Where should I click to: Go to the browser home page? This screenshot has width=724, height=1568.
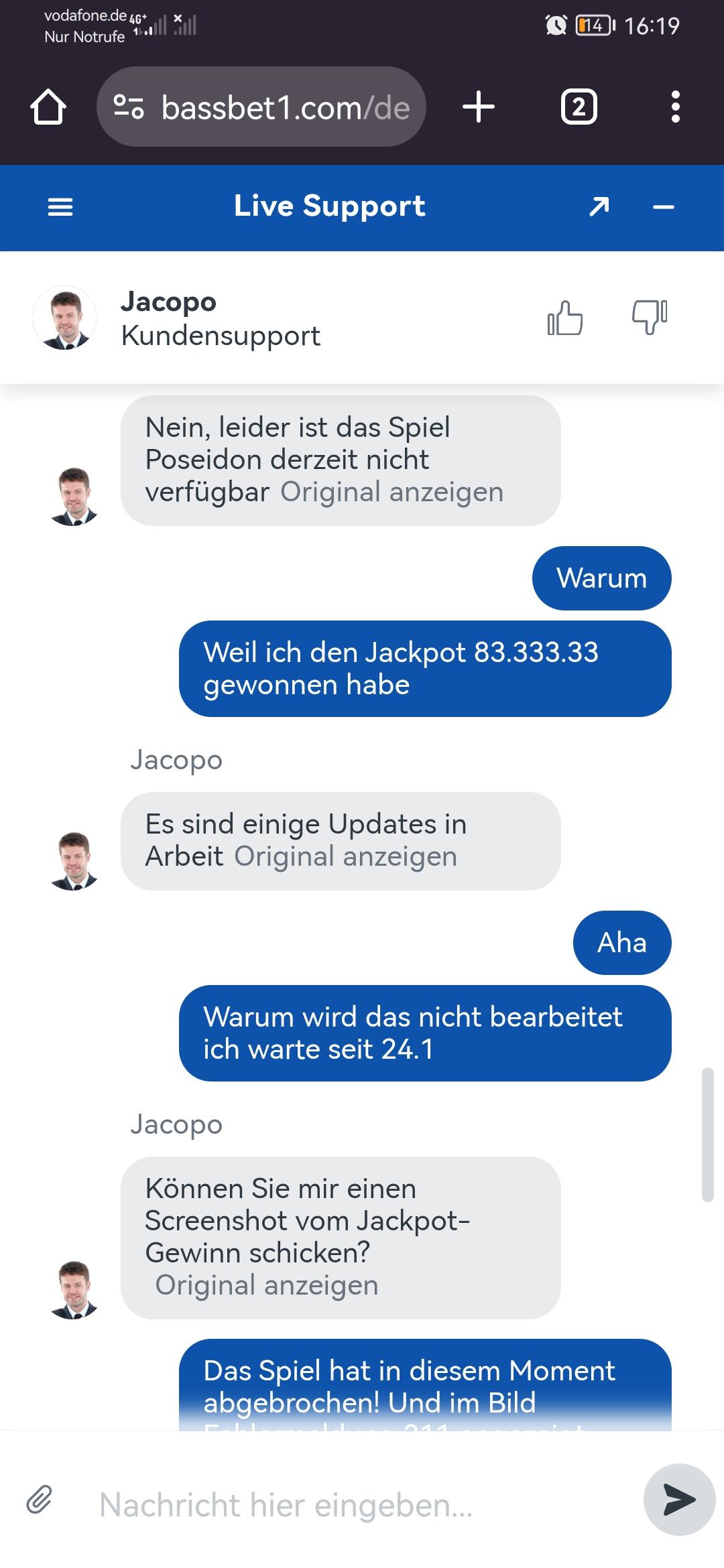click(x=48, y=107)
